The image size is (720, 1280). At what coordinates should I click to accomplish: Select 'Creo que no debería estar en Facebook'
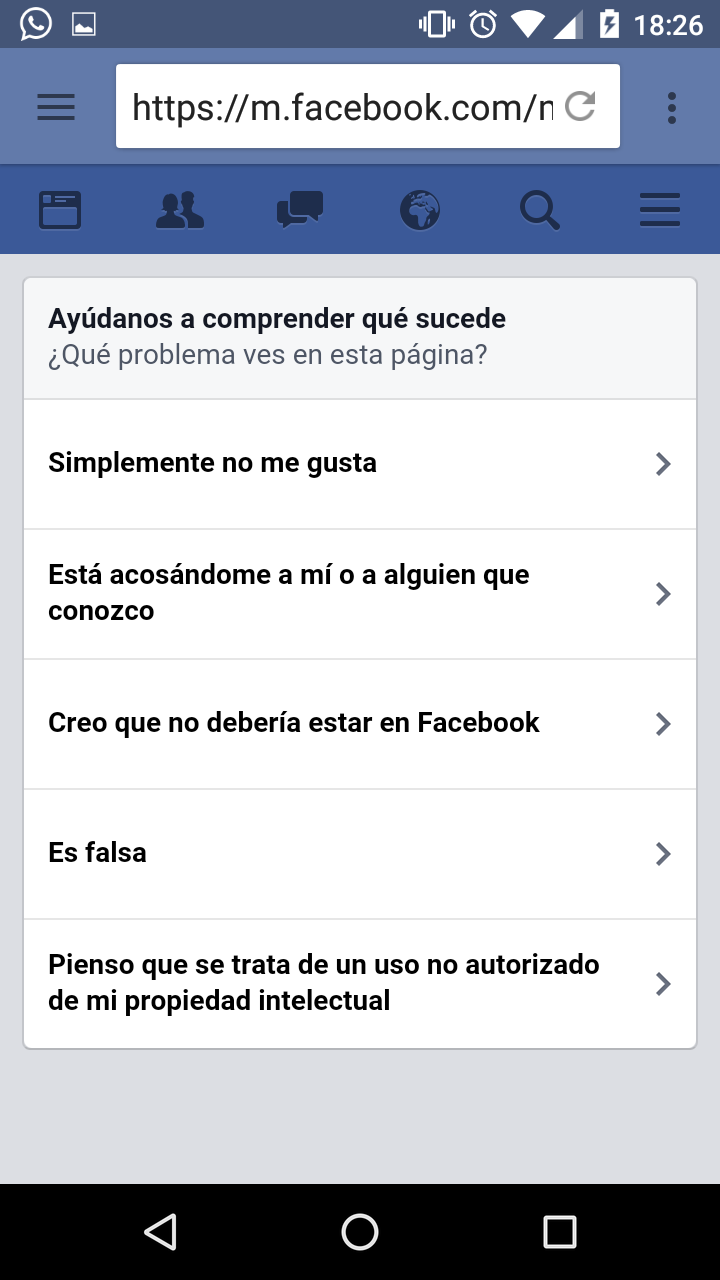(360, 724)
